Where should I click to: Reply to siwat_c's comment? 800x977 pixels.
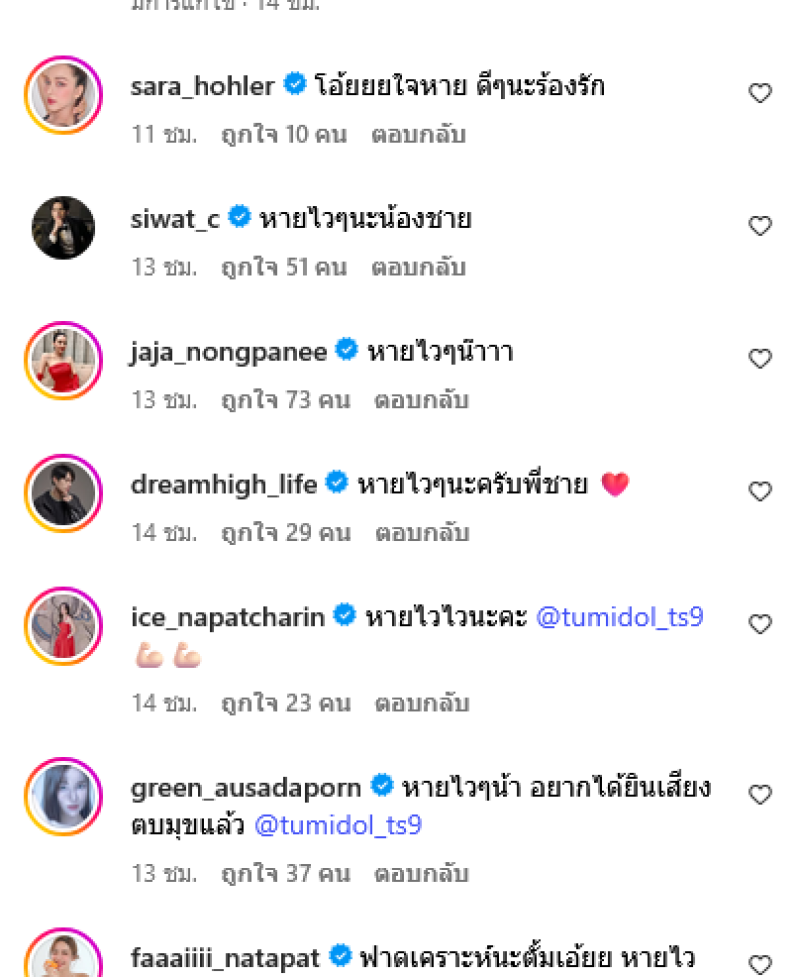click(418, 267)
